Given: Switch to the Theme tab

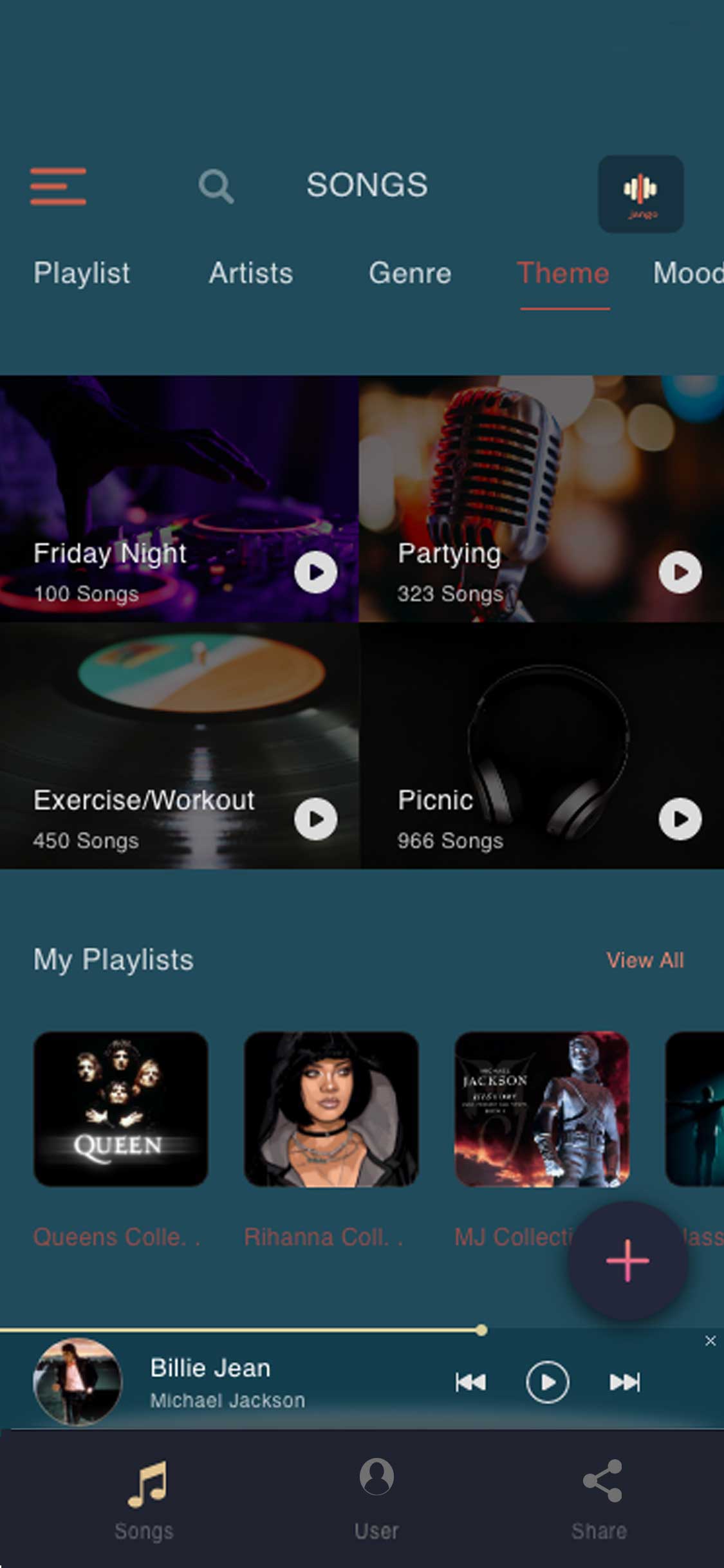Looking at the screenshot, I should (x=564, y=273).
